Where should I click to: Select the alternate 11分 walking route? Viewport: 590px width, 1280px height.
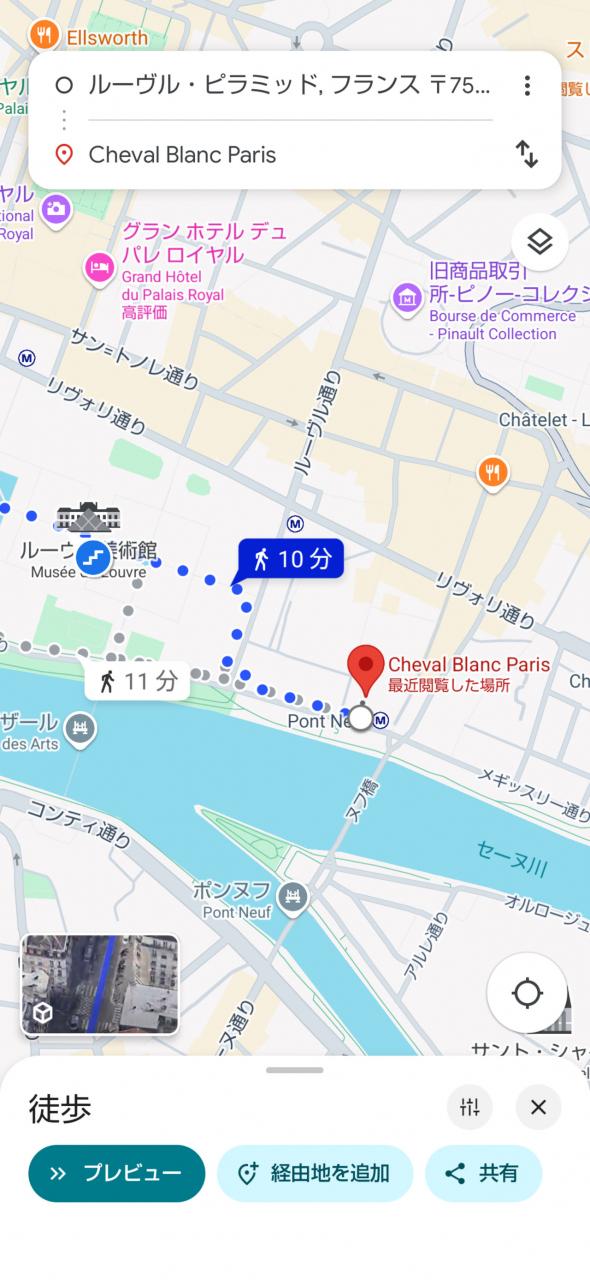point(137,682)
